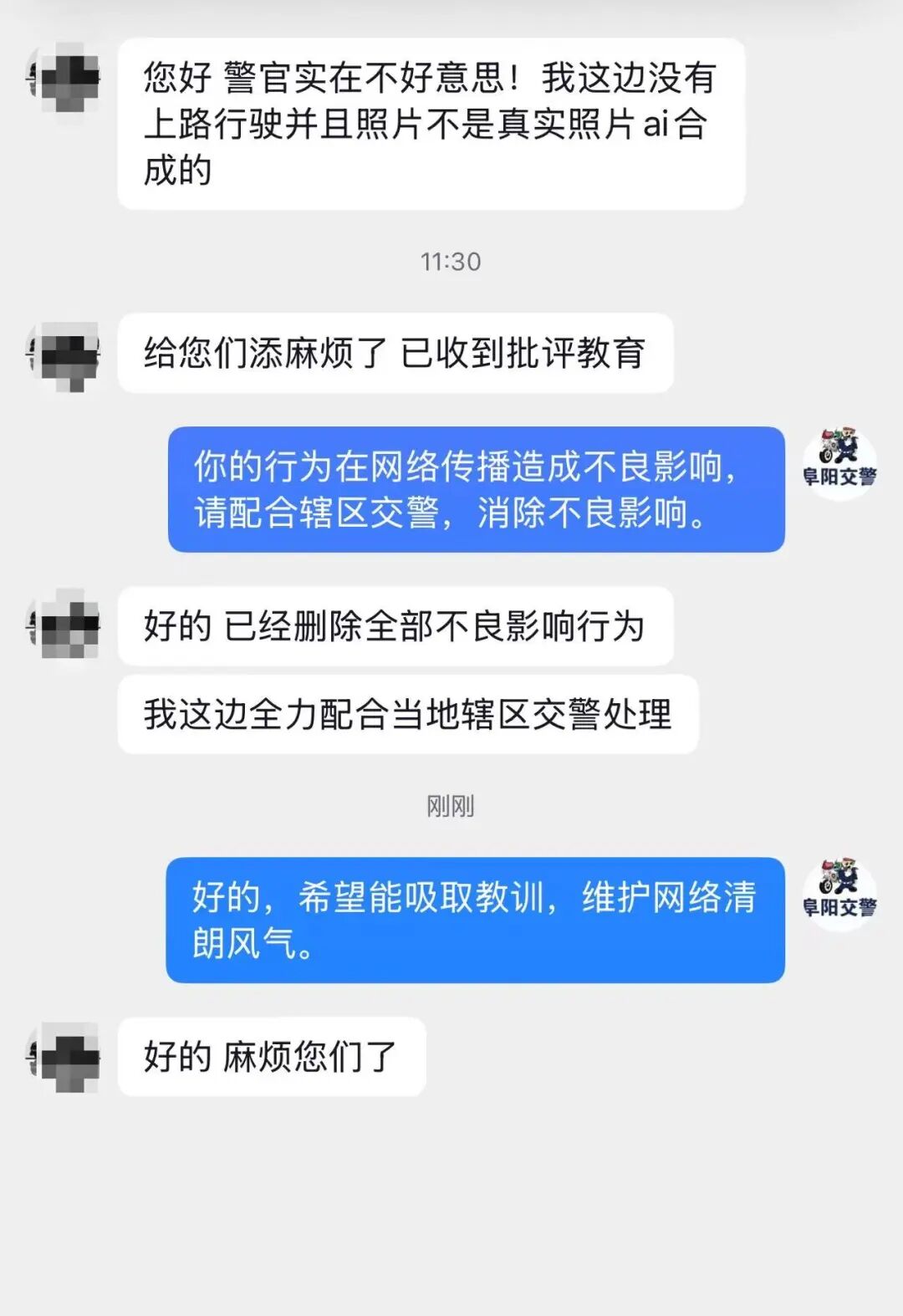This screenshot has height=1316, width=903.
Task: Open the avatar beside '好的 麻烦您们了'
Action: coord(65,1056)
